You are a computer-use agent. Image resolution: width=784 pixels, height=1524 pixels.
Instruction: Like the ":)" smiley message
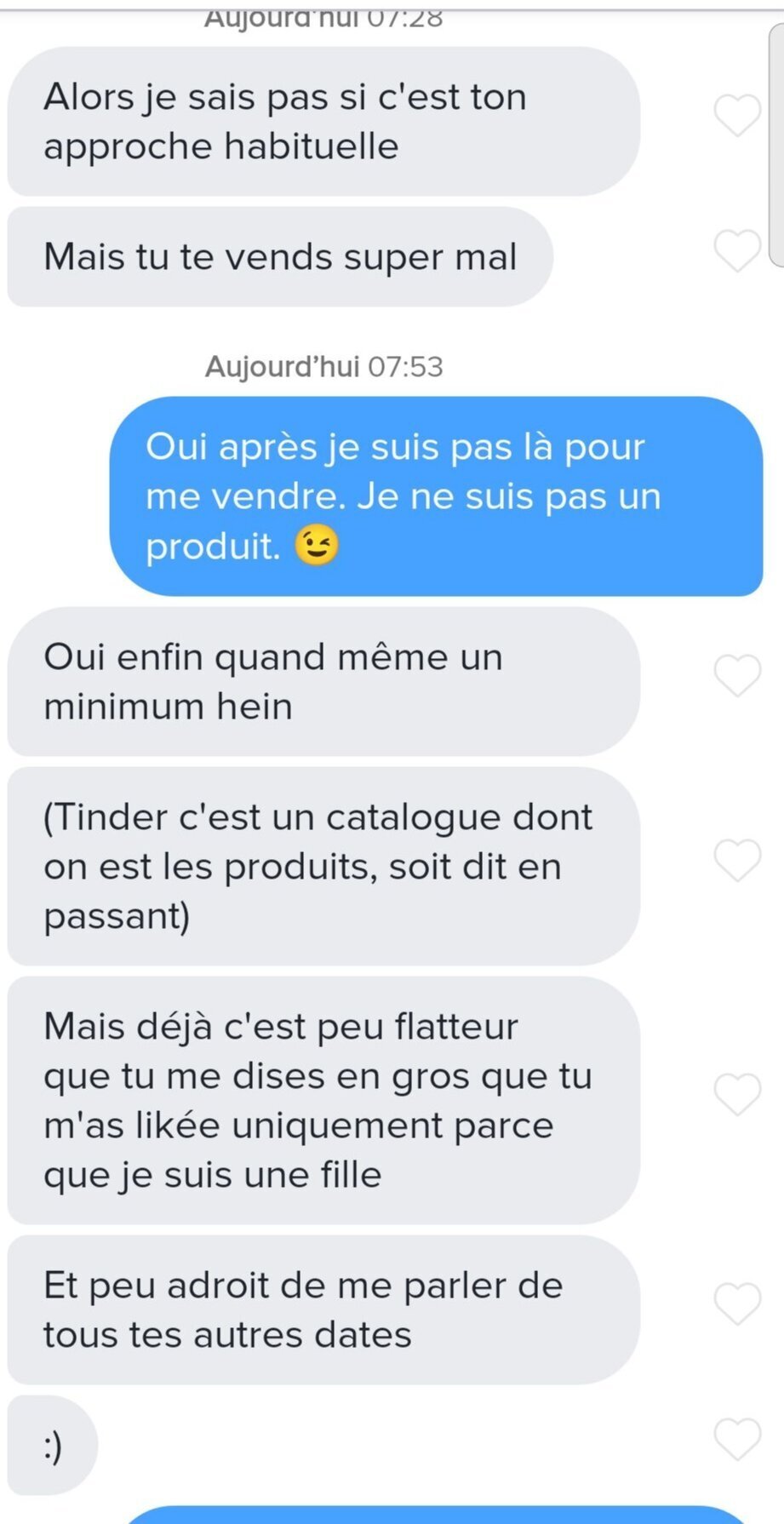coord(737,1440)
